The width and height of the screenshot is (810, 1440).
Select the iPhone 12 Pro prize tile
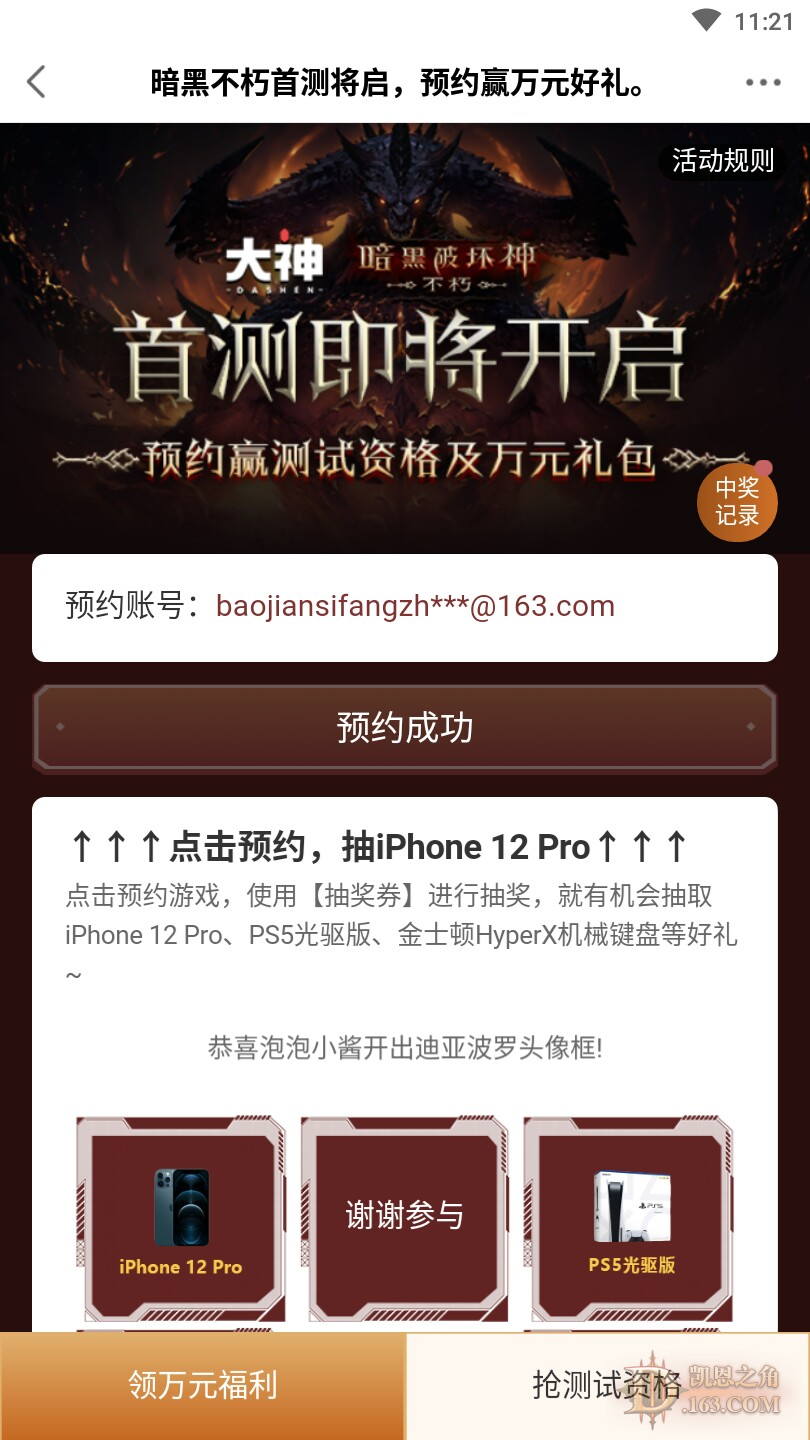pos(181,1220)
